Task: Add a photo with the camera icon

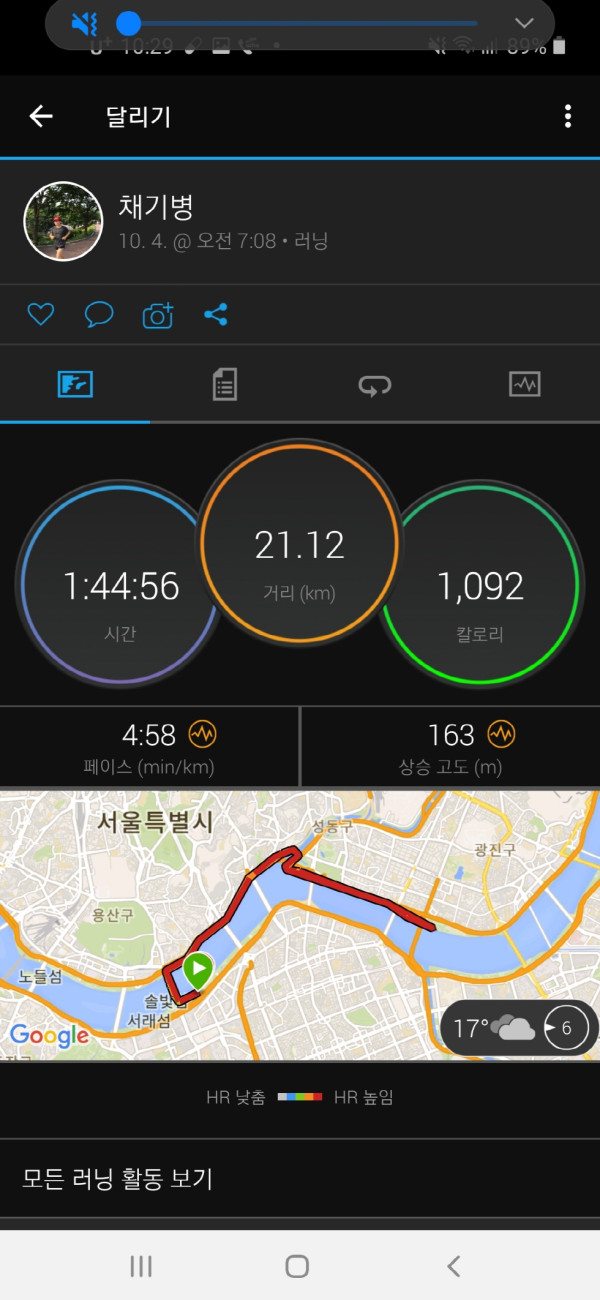Action: [x=158, y=316]
